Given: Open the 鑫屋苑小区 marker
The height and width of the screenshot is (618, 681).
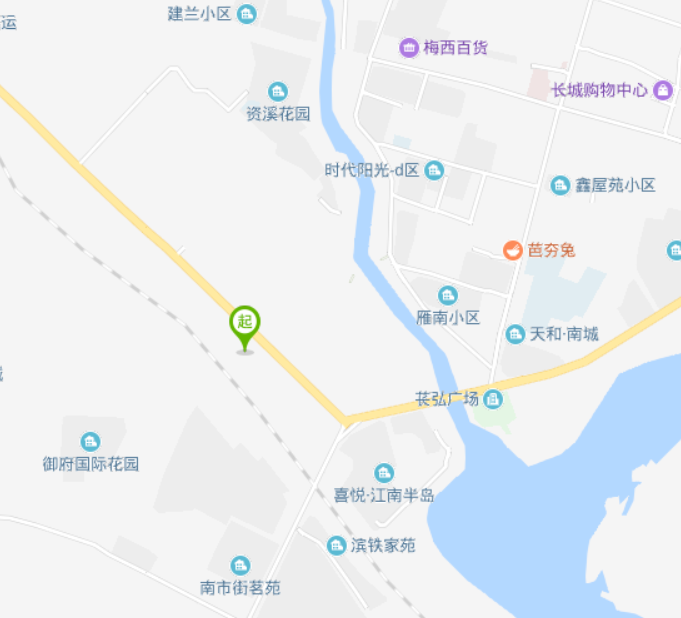Looking at the screenshot, I should 560,185.
